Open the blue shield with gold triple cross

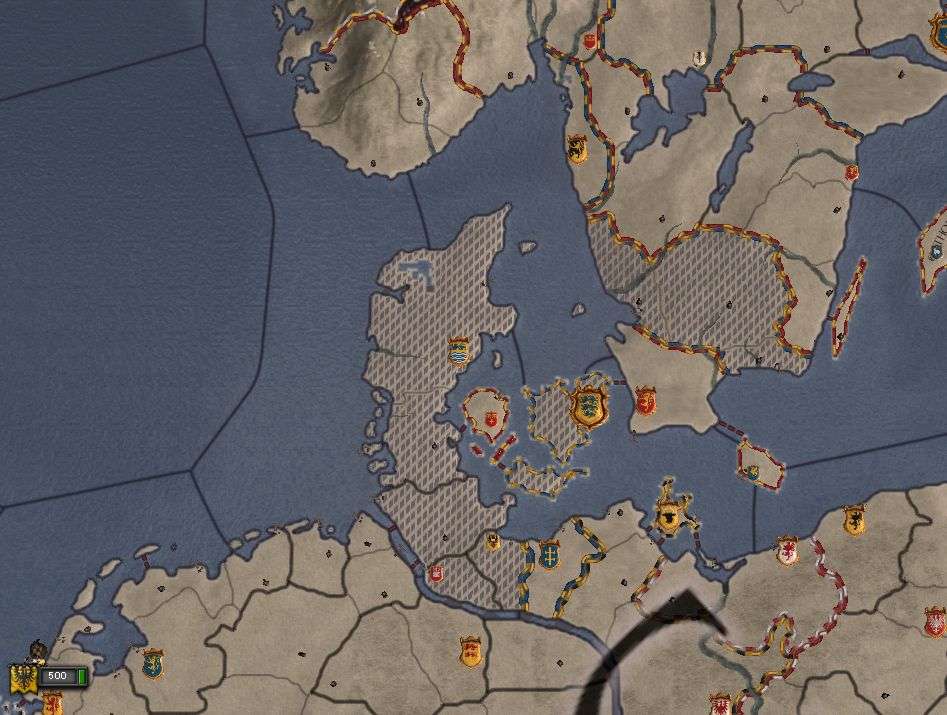coord(549,553)
